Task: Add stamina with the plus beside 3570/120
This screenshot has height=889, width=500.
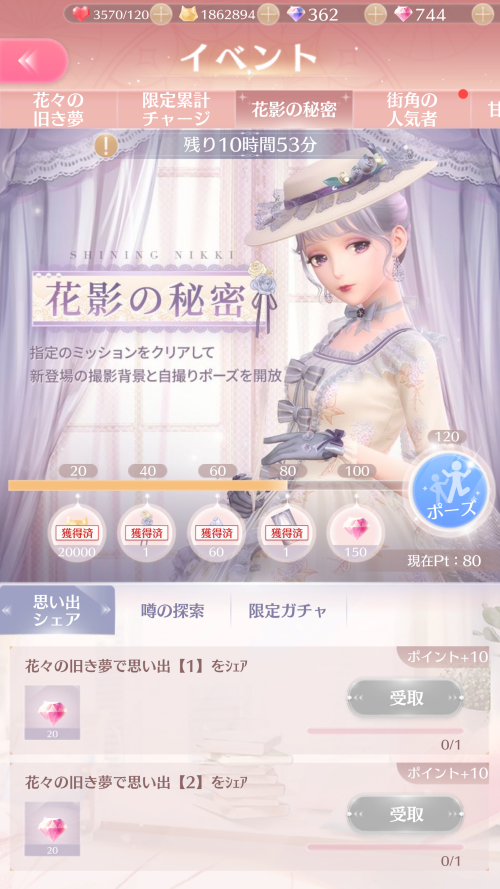Action: [x=161, y=14]
